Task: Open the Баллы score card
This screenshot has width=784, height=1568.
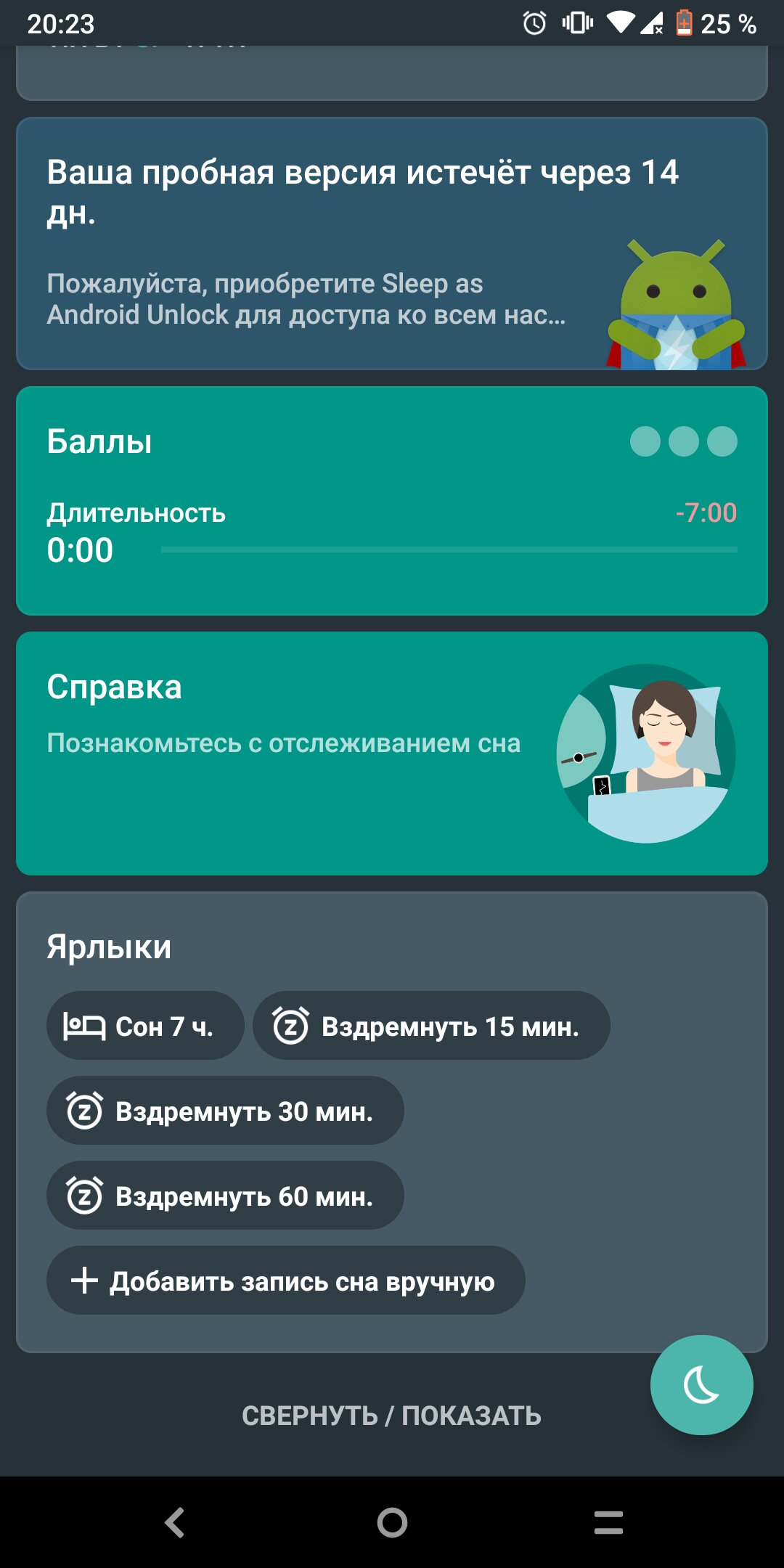Action: click(392, 501)
